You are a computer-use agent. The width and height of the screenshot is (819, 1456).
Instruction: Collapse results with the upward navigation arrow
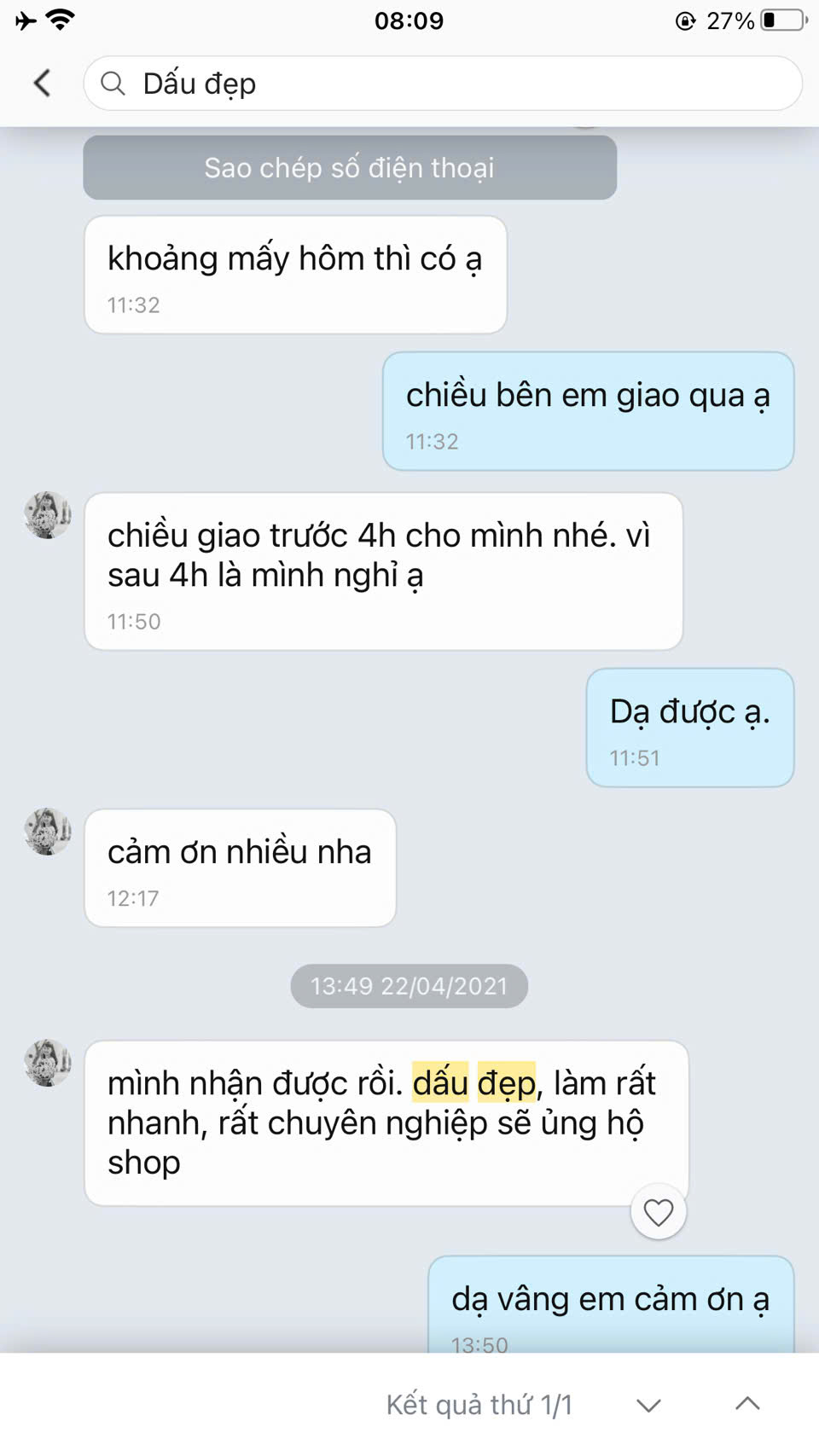[x=746, y=1404]
